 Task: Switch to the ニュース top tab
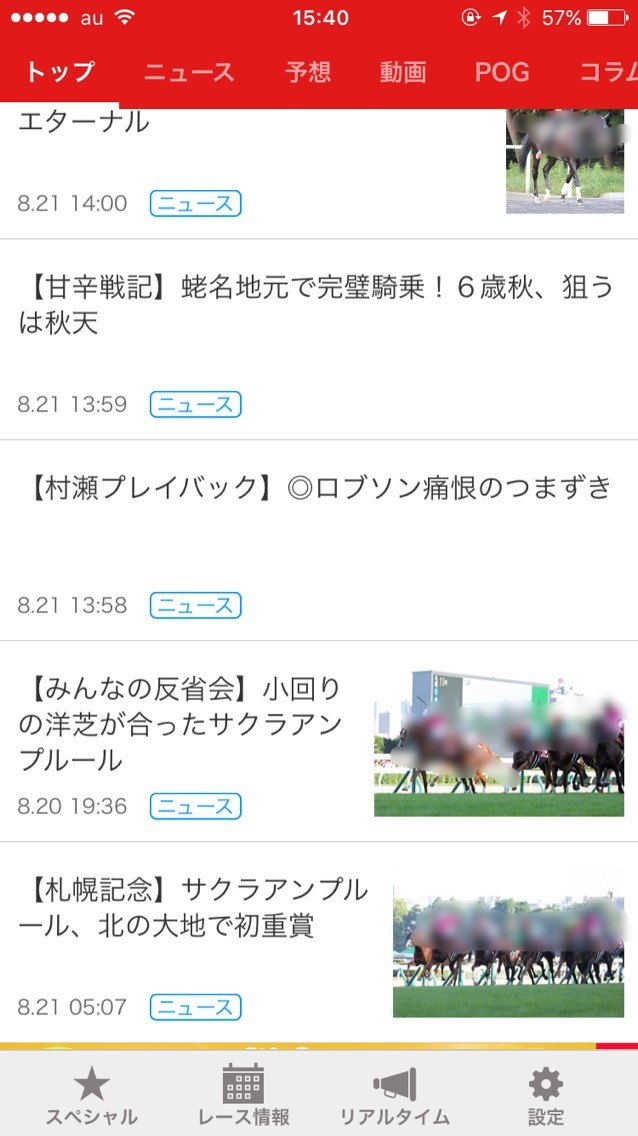tap(189, 72)
